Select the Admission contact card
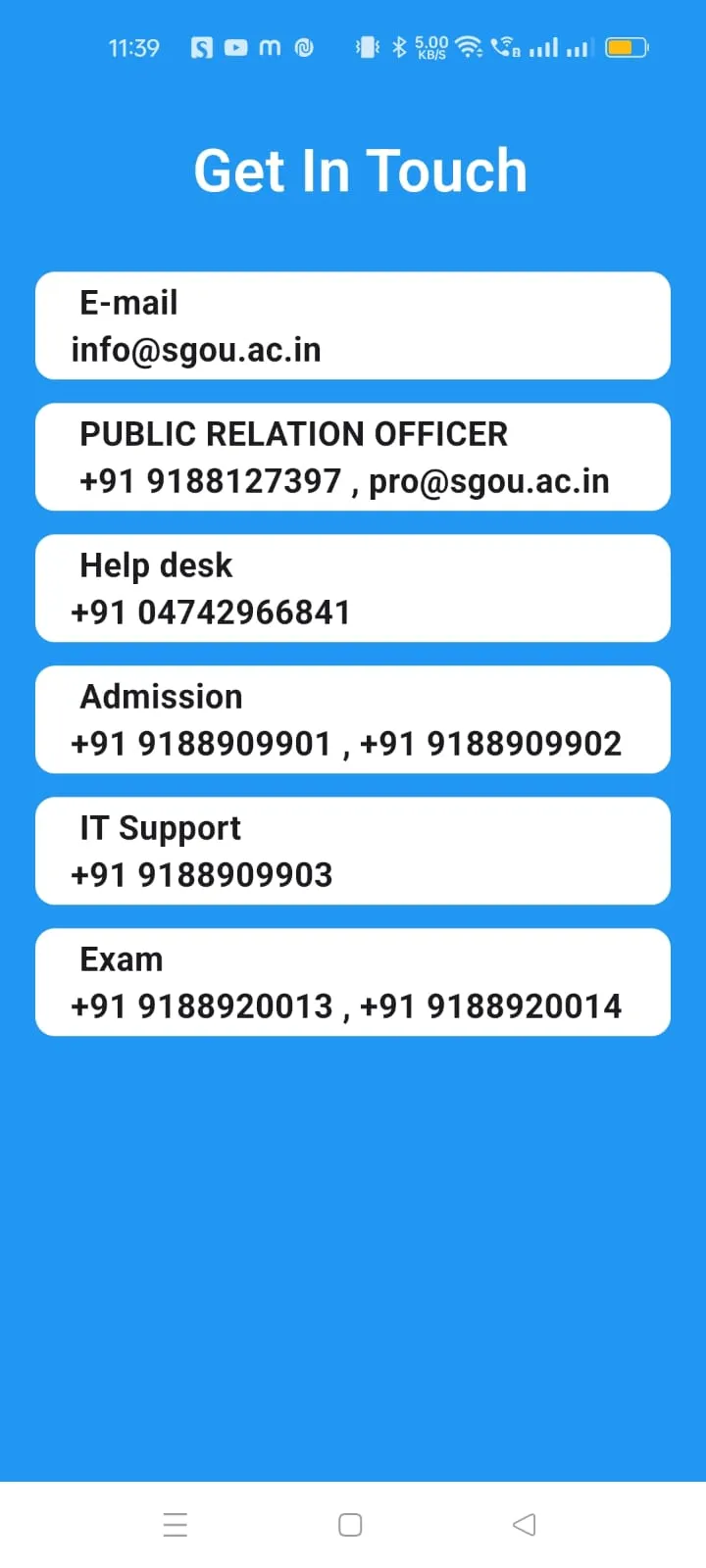 pos(352,719)
